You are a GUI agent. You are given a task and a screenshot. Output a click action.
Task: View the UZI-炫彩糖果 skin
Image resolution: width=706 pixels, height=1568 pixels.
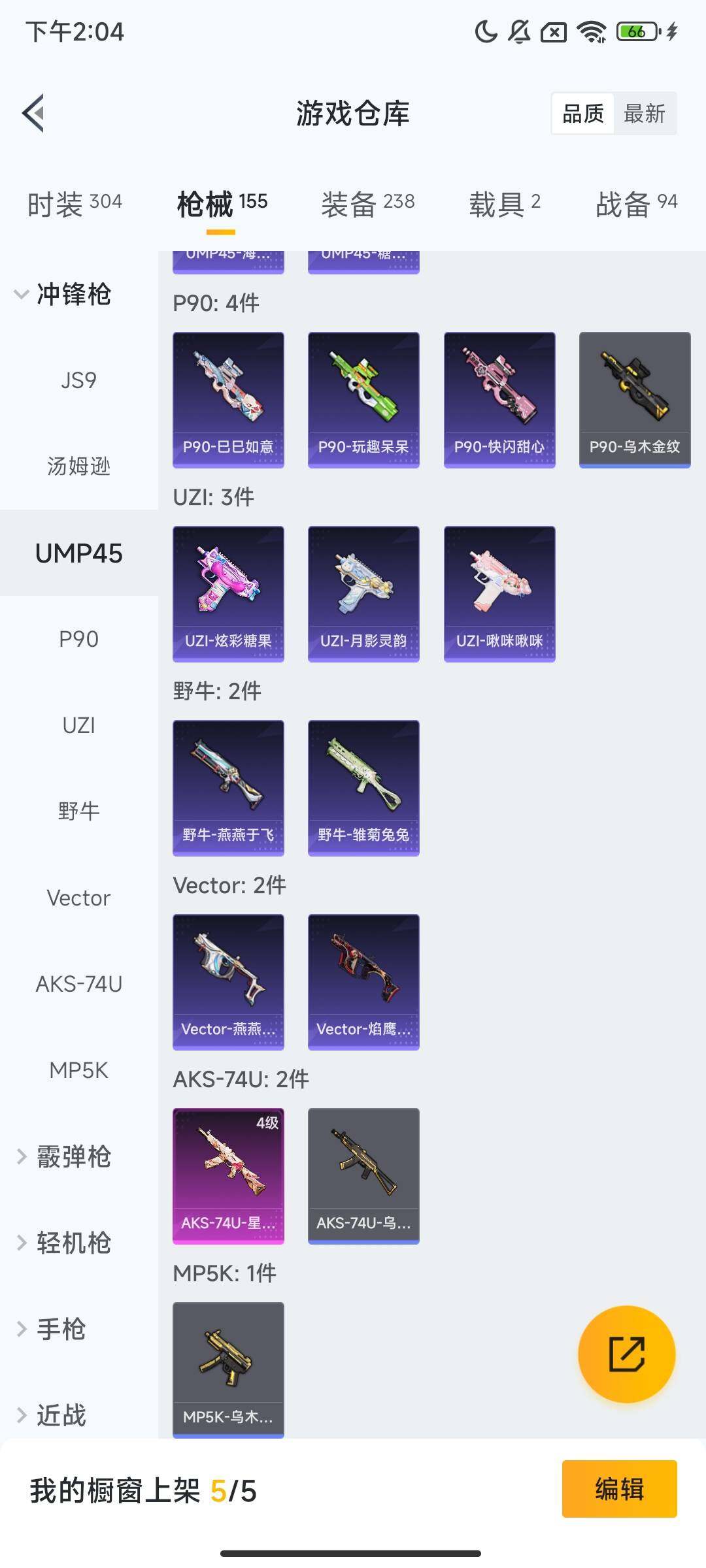tap(228, 591)
